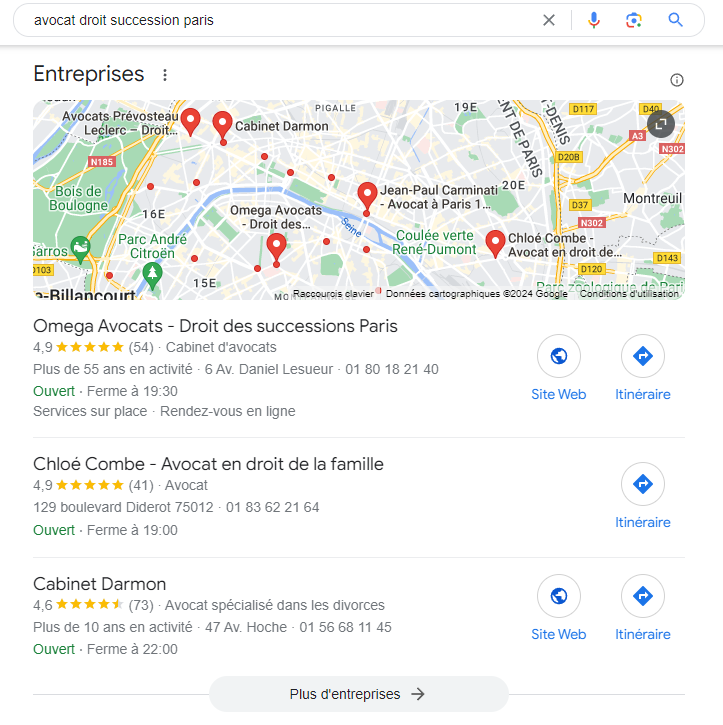Show more businesses with Plus d'entreprises
The width and height of the screenshot is (723, 725).
coord(358,694)
